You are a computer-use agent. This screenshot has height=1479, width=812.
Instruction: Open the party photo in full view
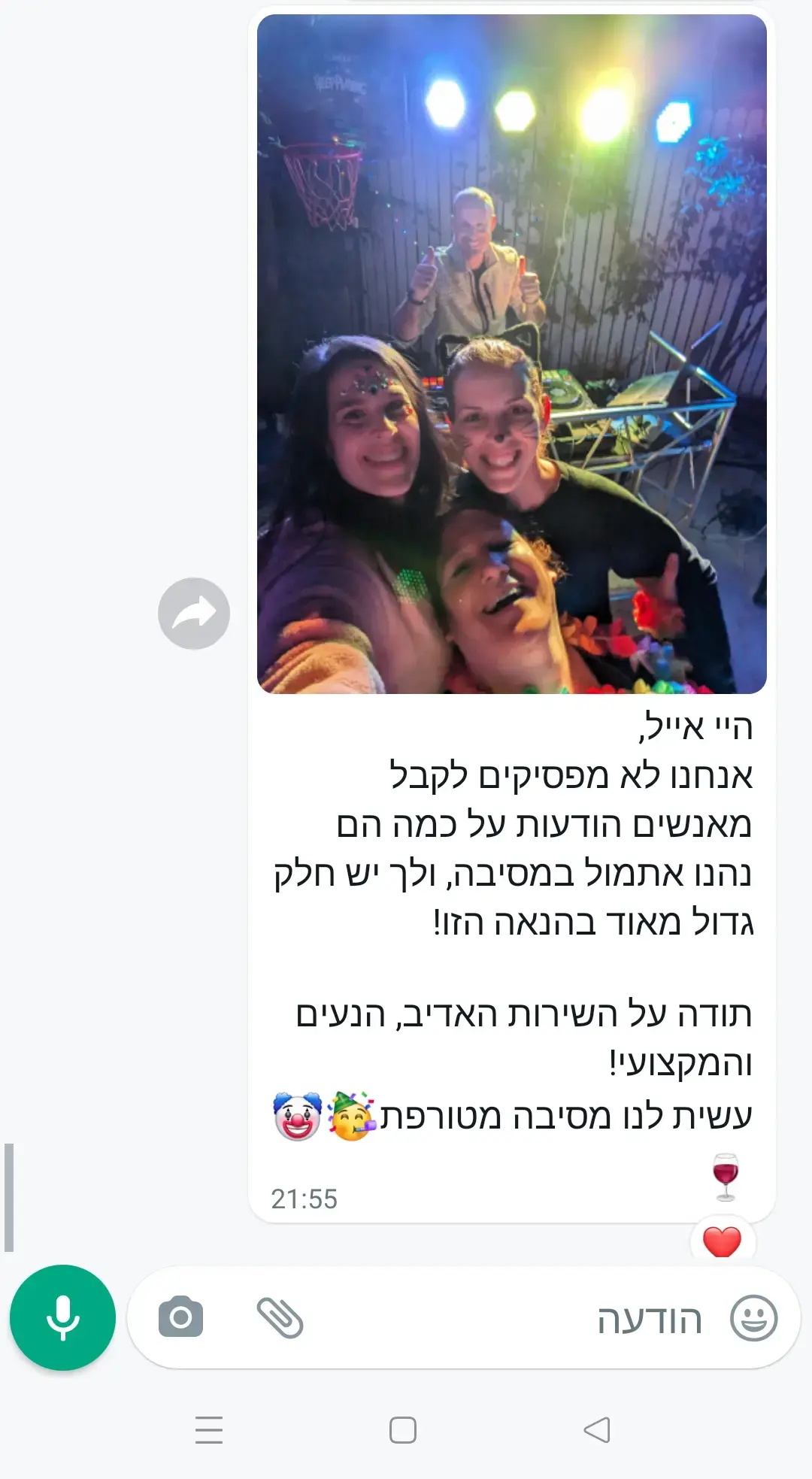512,353
